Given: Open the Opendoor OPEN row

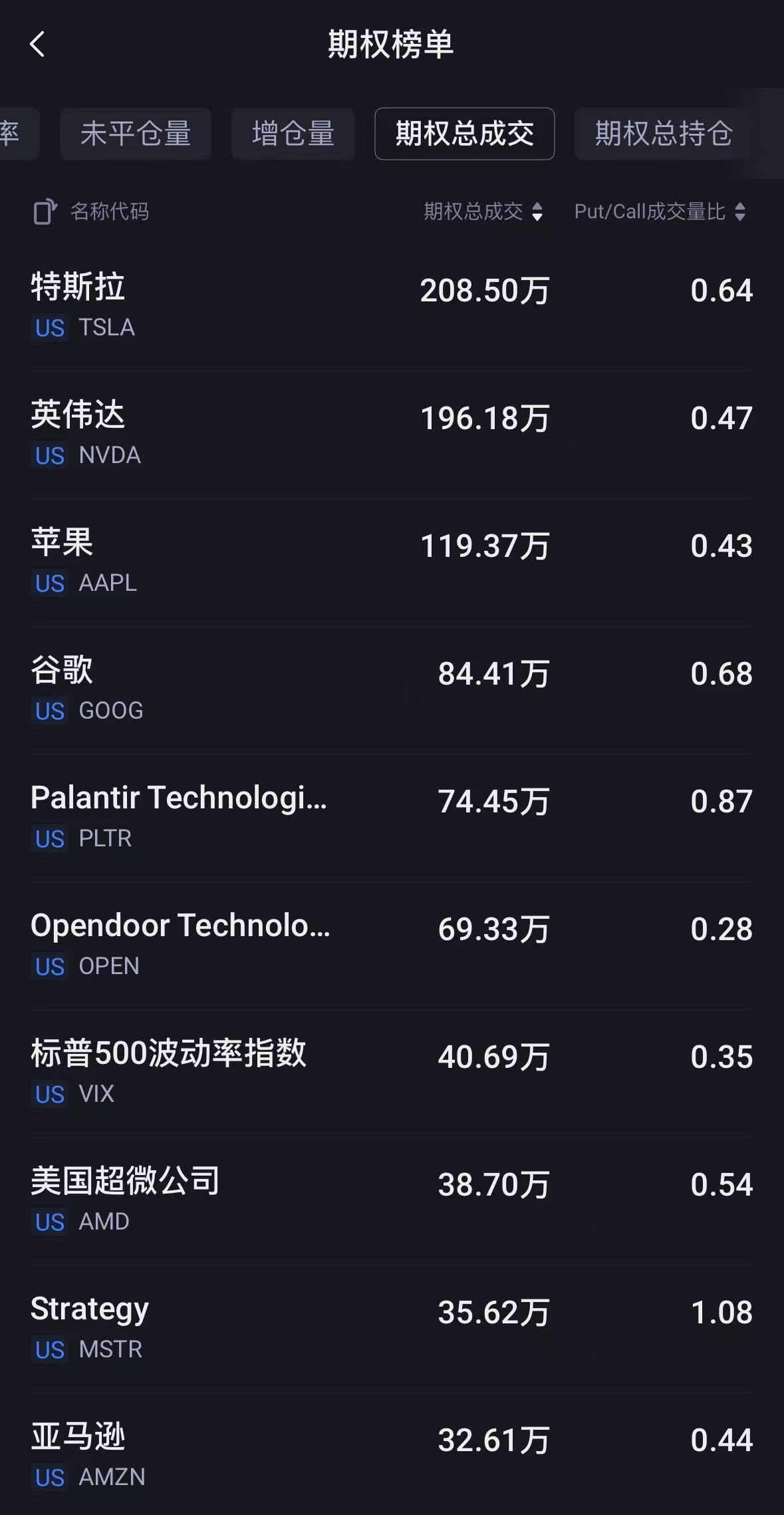Looking at the screenshot, I should coord(392,945).
